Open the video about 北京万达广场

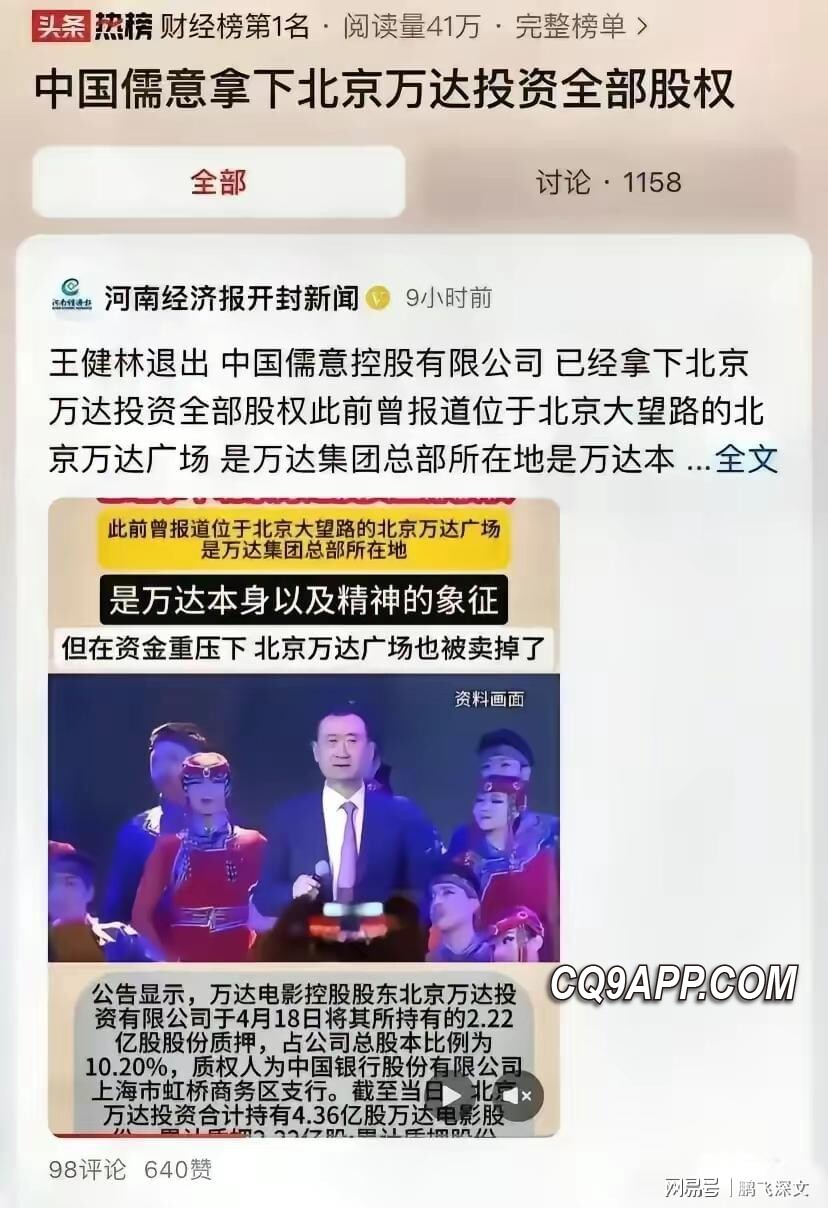303,780
